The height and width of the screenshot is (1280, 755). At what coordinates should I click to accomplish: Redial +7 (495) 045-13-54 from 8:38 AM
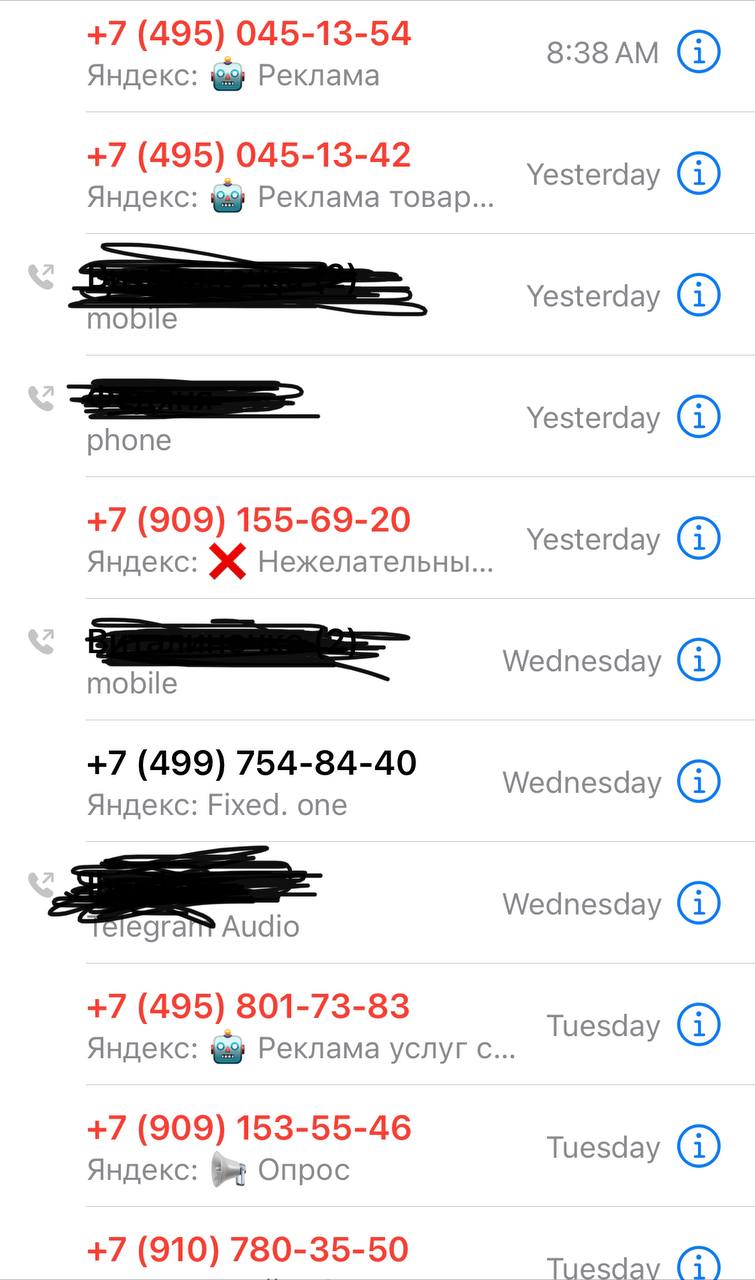(249, 34)
